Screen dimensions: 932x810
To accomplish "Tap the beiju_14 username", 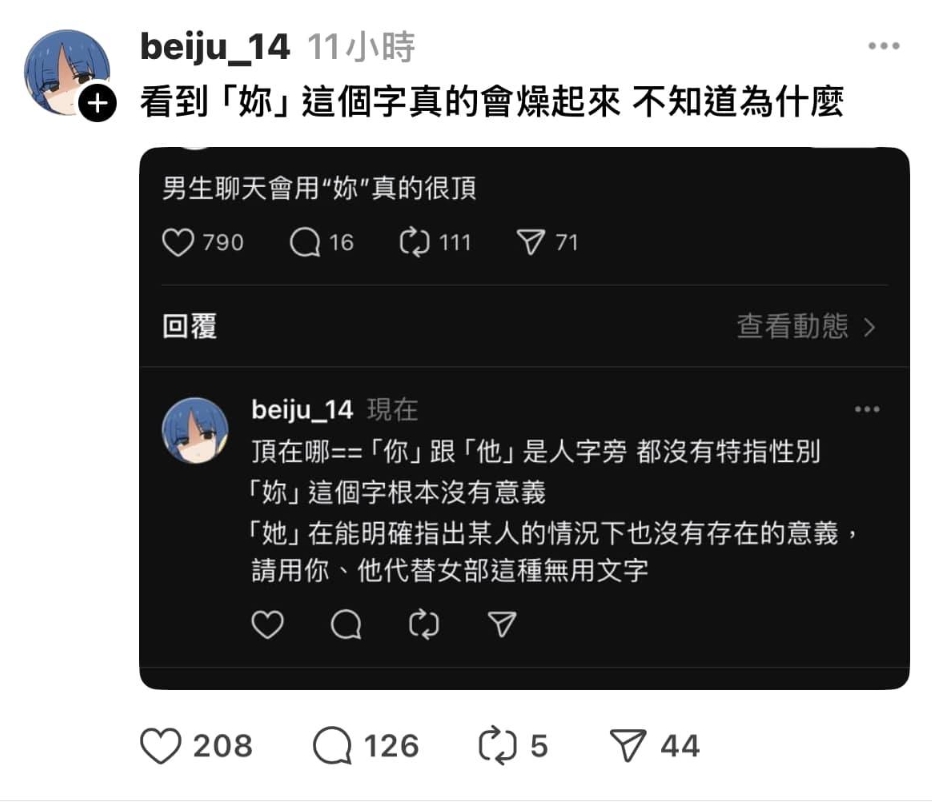I will [x=216, y=46].
